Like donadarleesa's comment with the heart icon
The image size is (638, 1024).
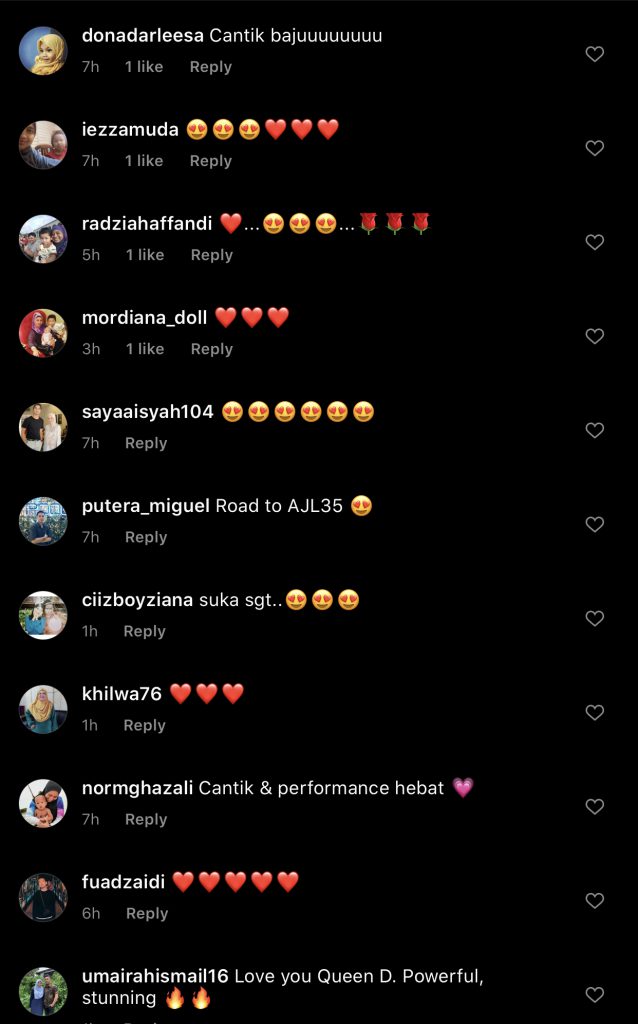(595, 54)
